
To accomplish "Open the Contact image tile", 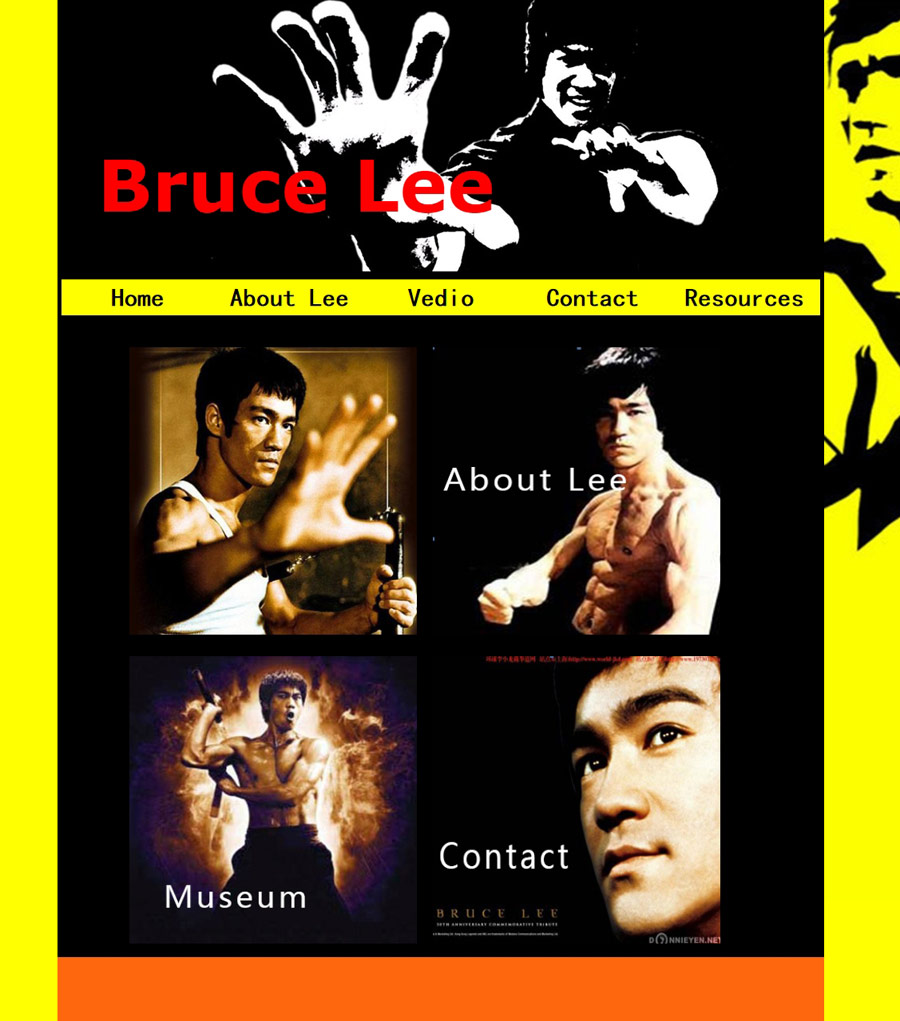I will 576,799.
